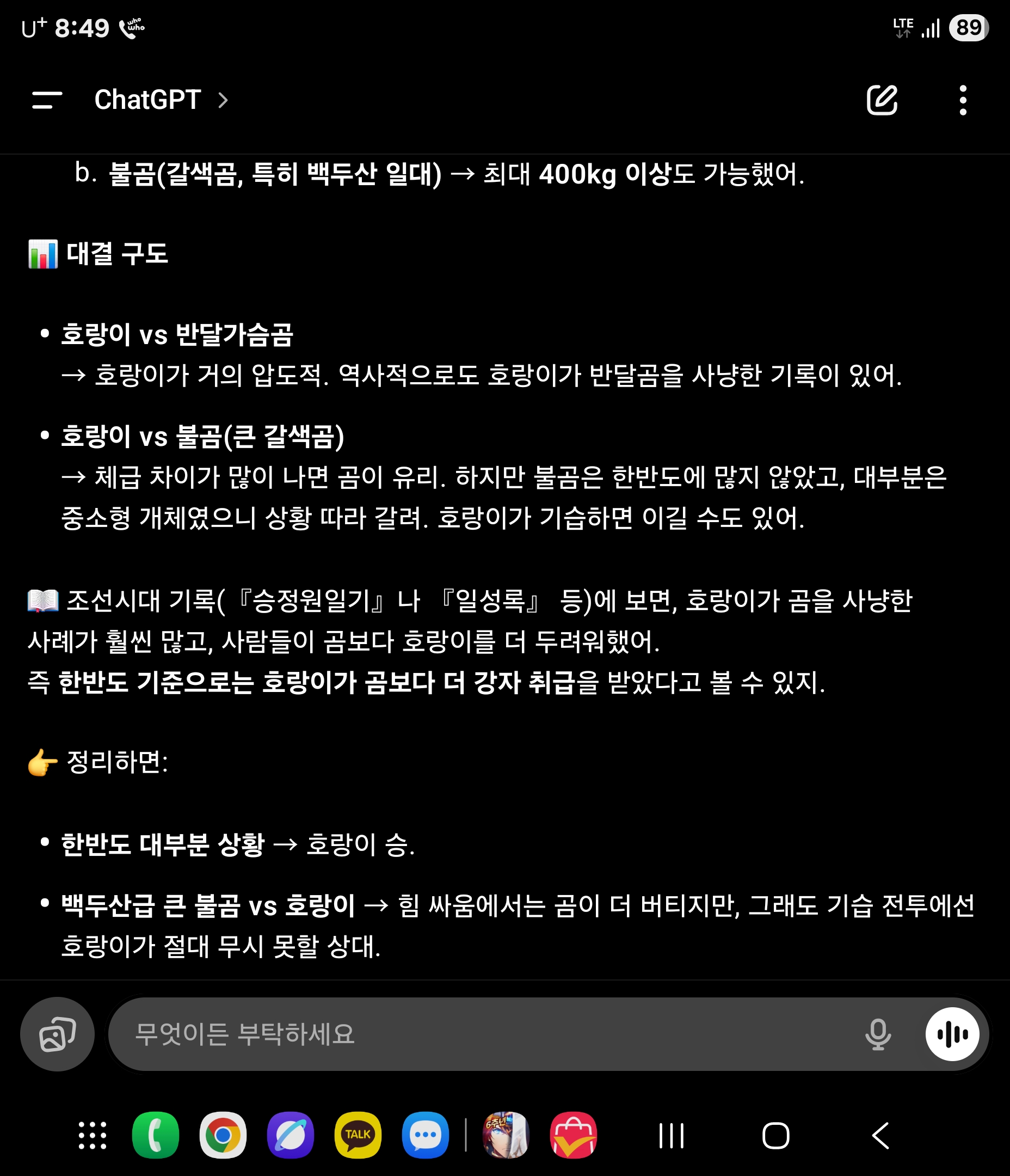Open the app drawer grid icon

click(92, 1135)
